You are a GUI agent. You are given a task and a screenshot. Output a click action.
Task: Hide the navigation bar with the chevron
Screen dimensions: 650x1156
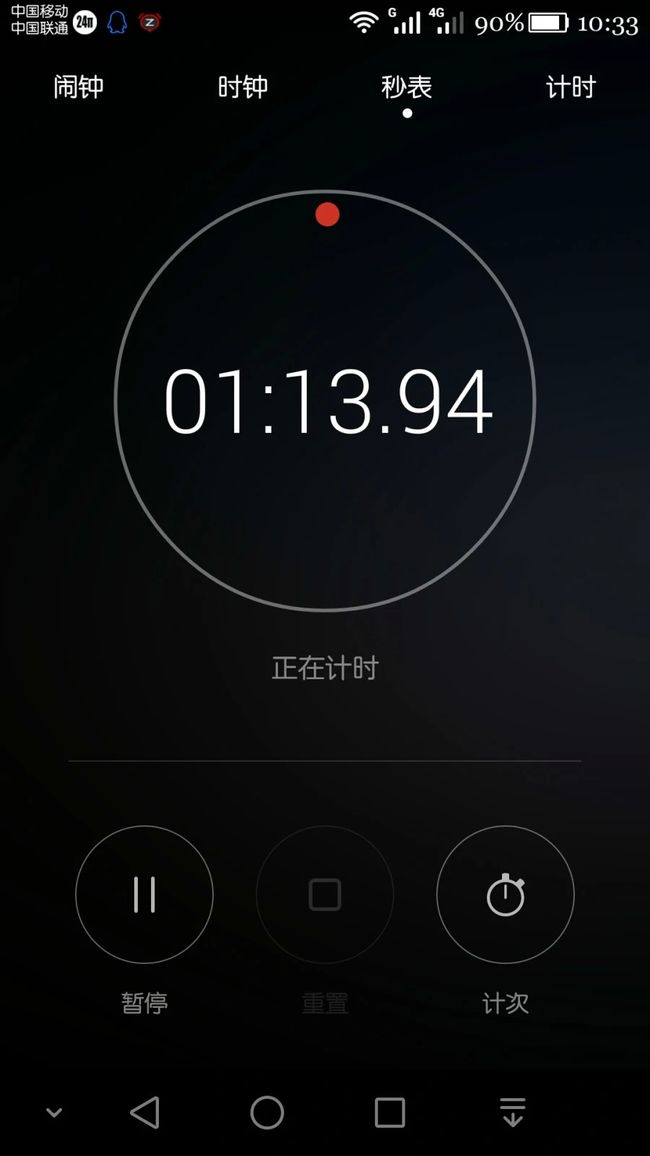point(54,1112)
